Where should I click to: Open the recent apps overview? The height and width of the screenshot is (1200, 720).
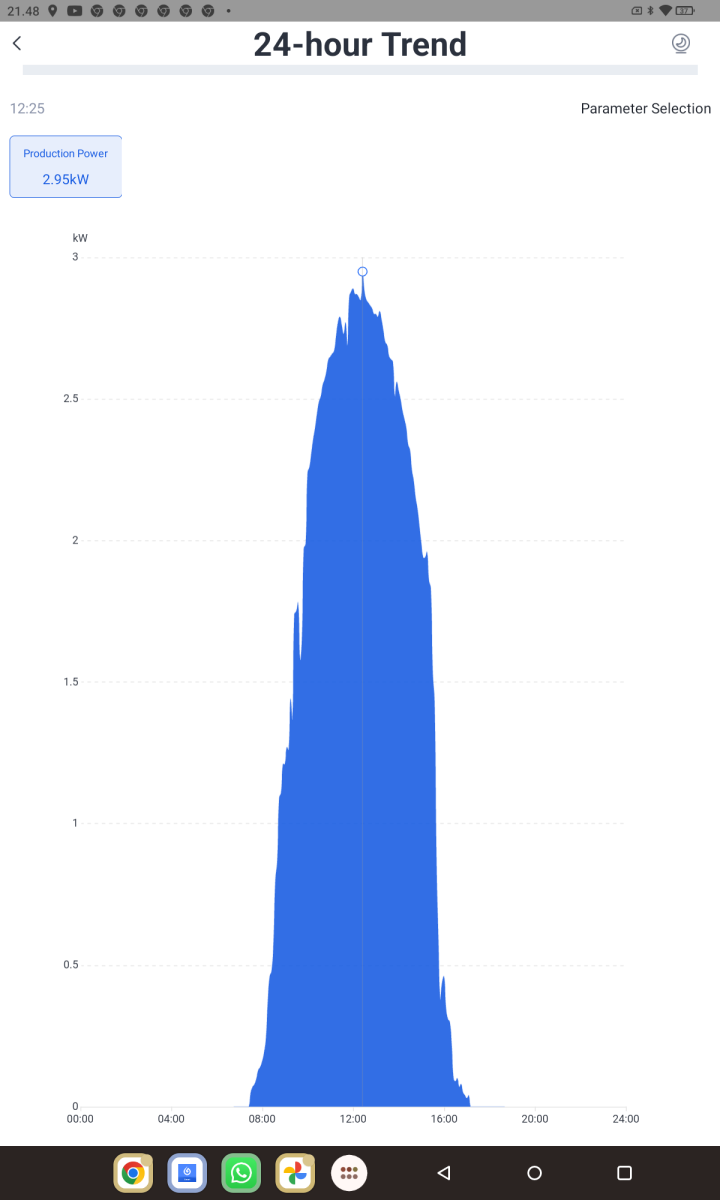coord(624,1173)
